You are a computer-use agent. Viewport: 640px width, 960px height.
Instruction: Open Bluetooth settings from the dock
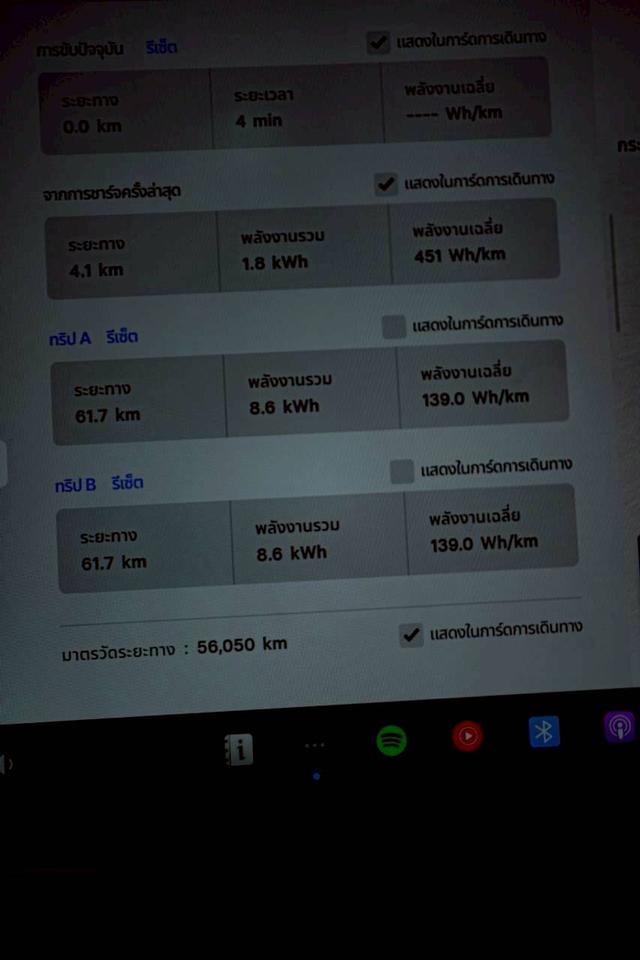pos(544,732)
